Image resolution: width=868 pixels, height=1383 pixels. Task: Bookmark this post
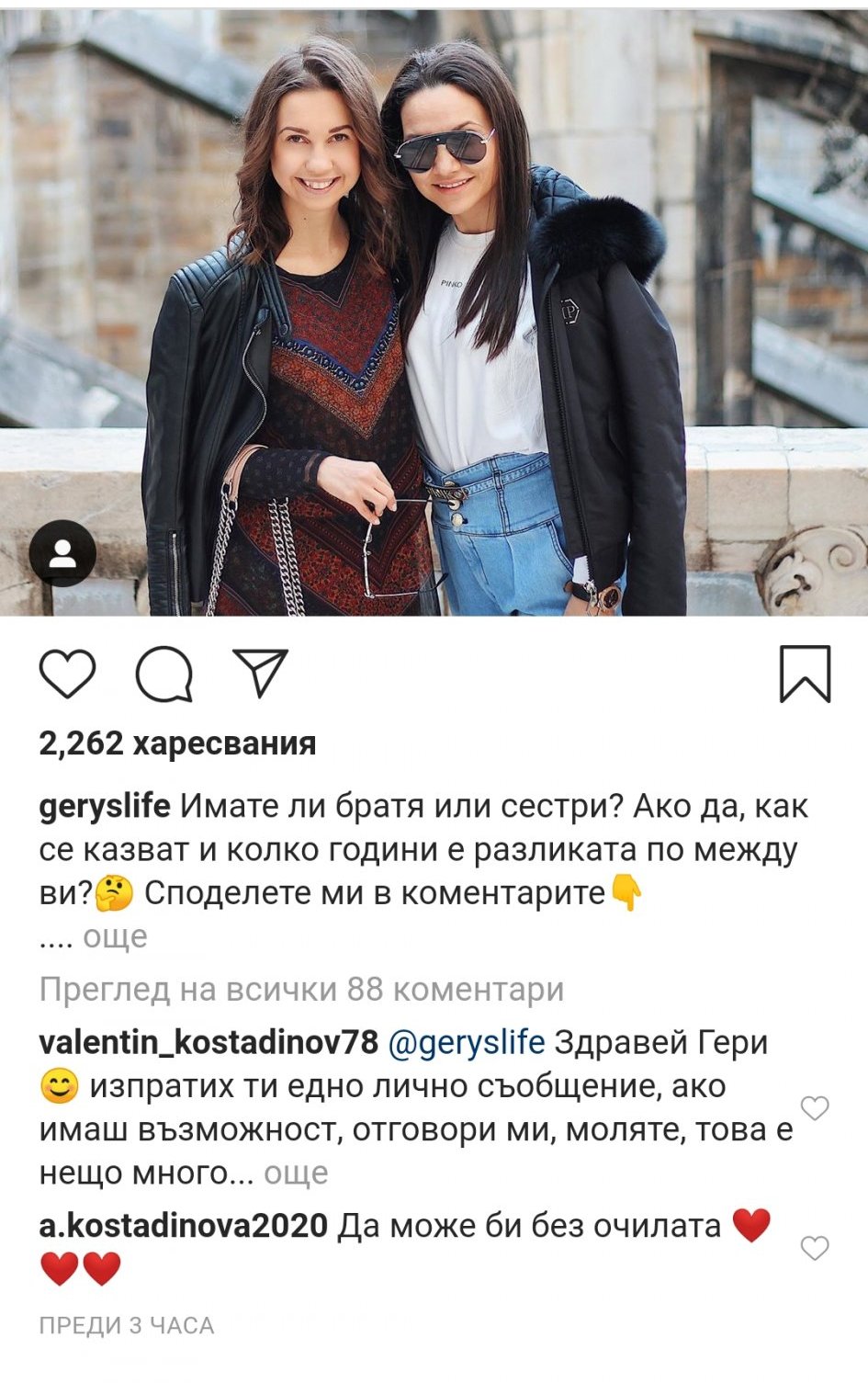(x=805, y=674)
